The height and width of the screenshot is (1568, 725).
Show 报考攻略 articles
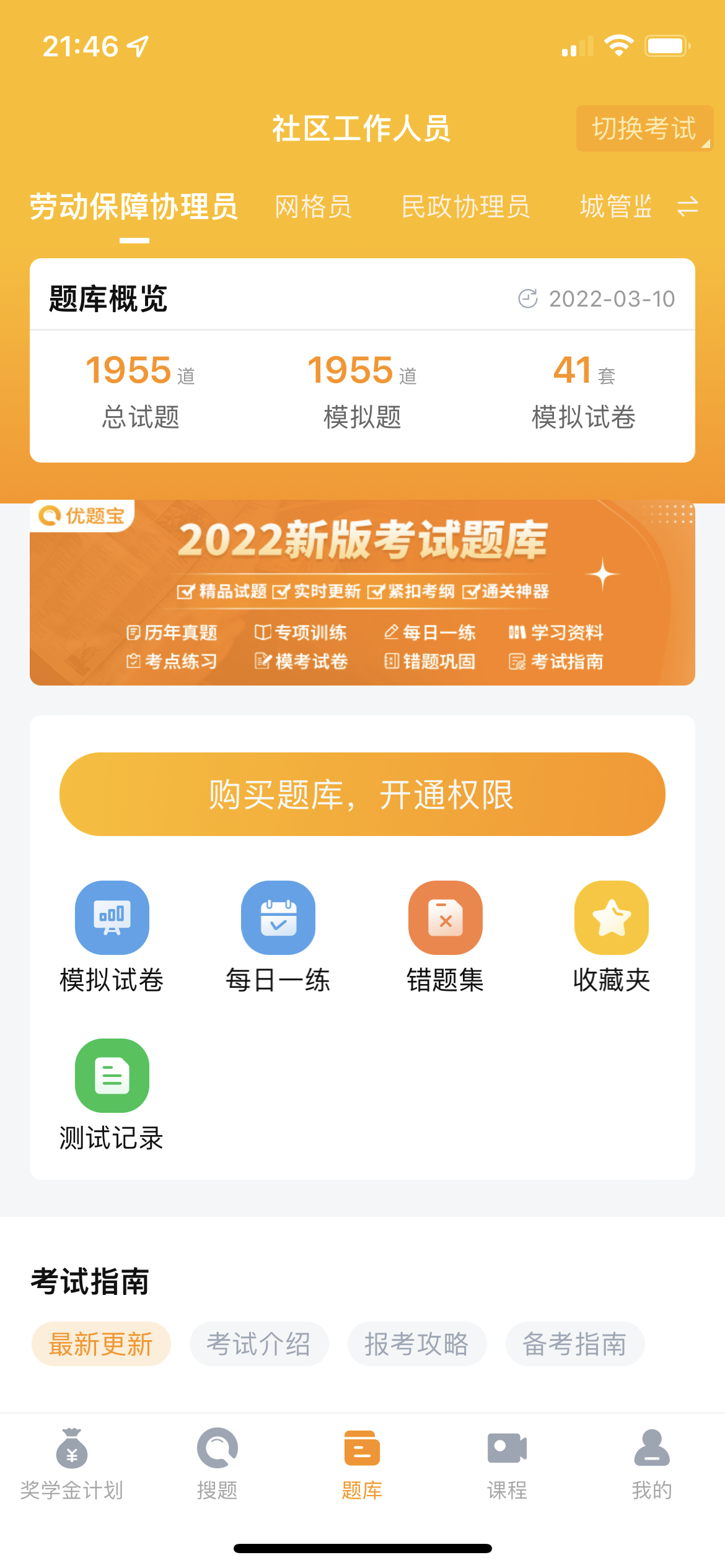click(x=416, y=1344)
